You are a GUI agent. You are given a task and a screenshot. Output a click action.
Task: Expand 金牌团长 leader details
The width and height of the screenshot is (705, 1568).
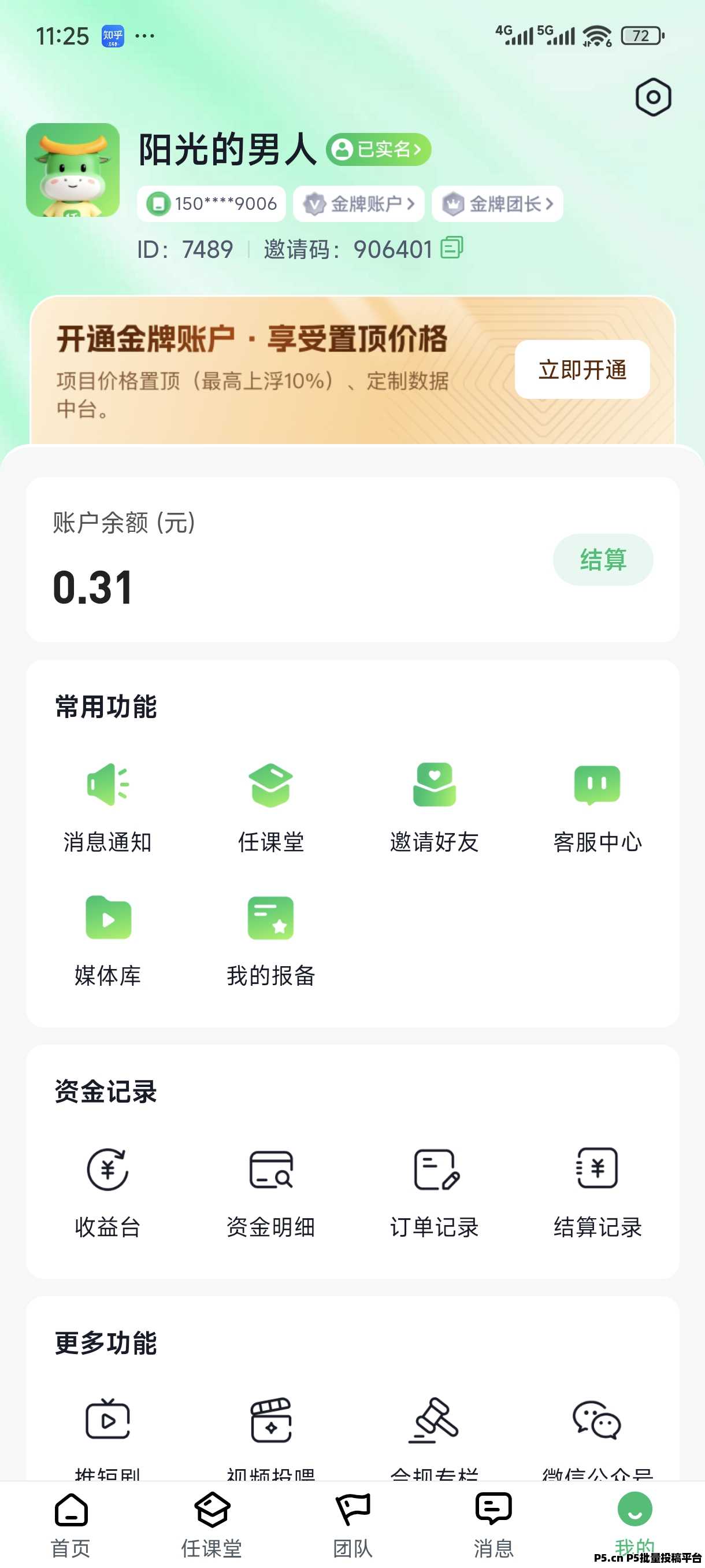click(x=496, y=204)
